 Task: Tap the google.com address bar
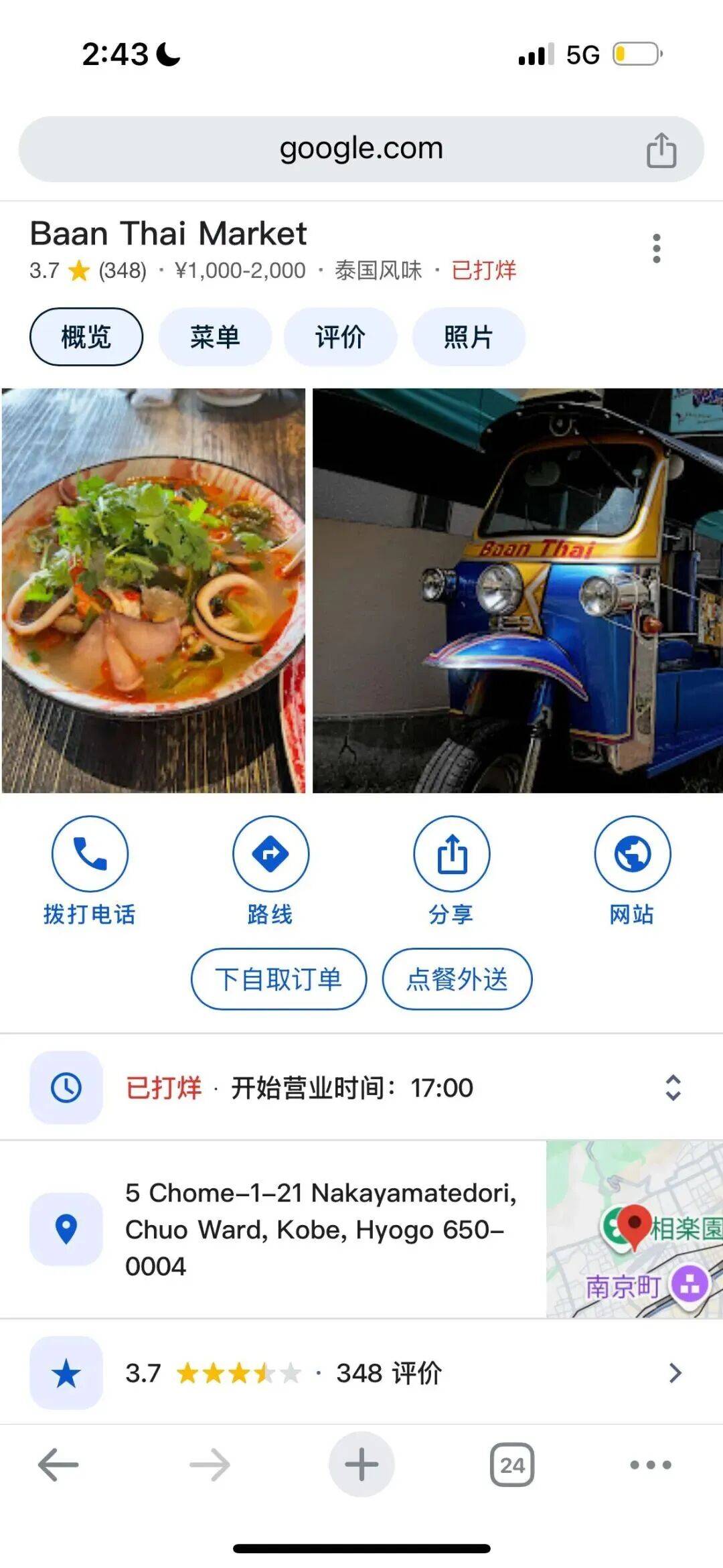361,149
